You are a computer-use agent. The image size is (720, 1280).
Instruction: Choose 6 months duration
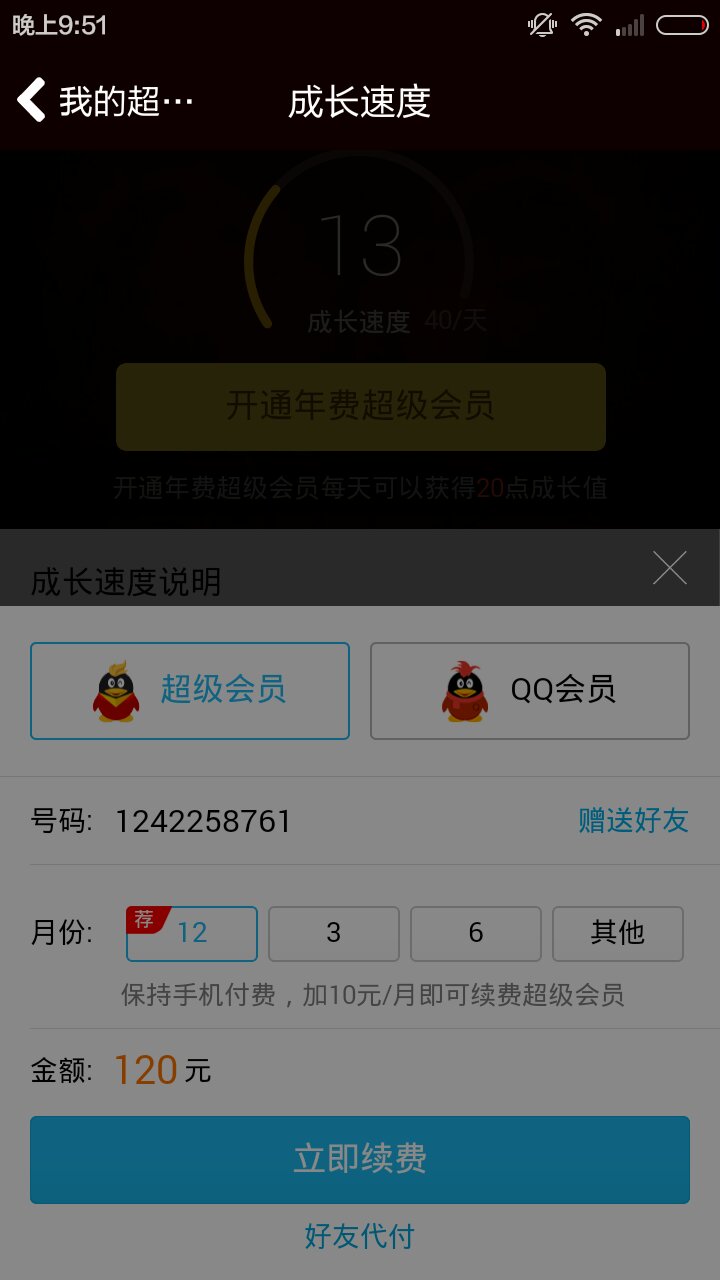(476, 933)
